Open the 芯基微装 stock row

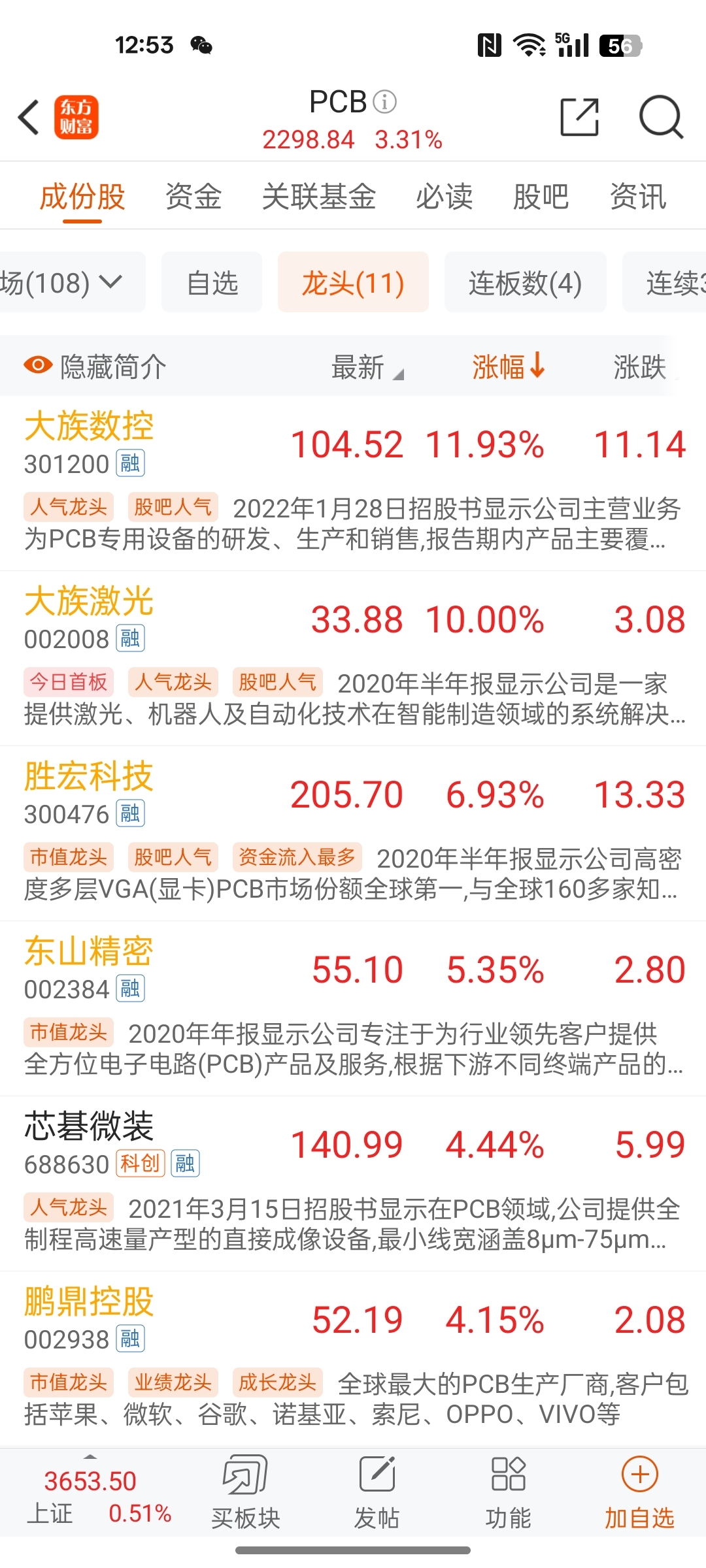pos(353,1184)
